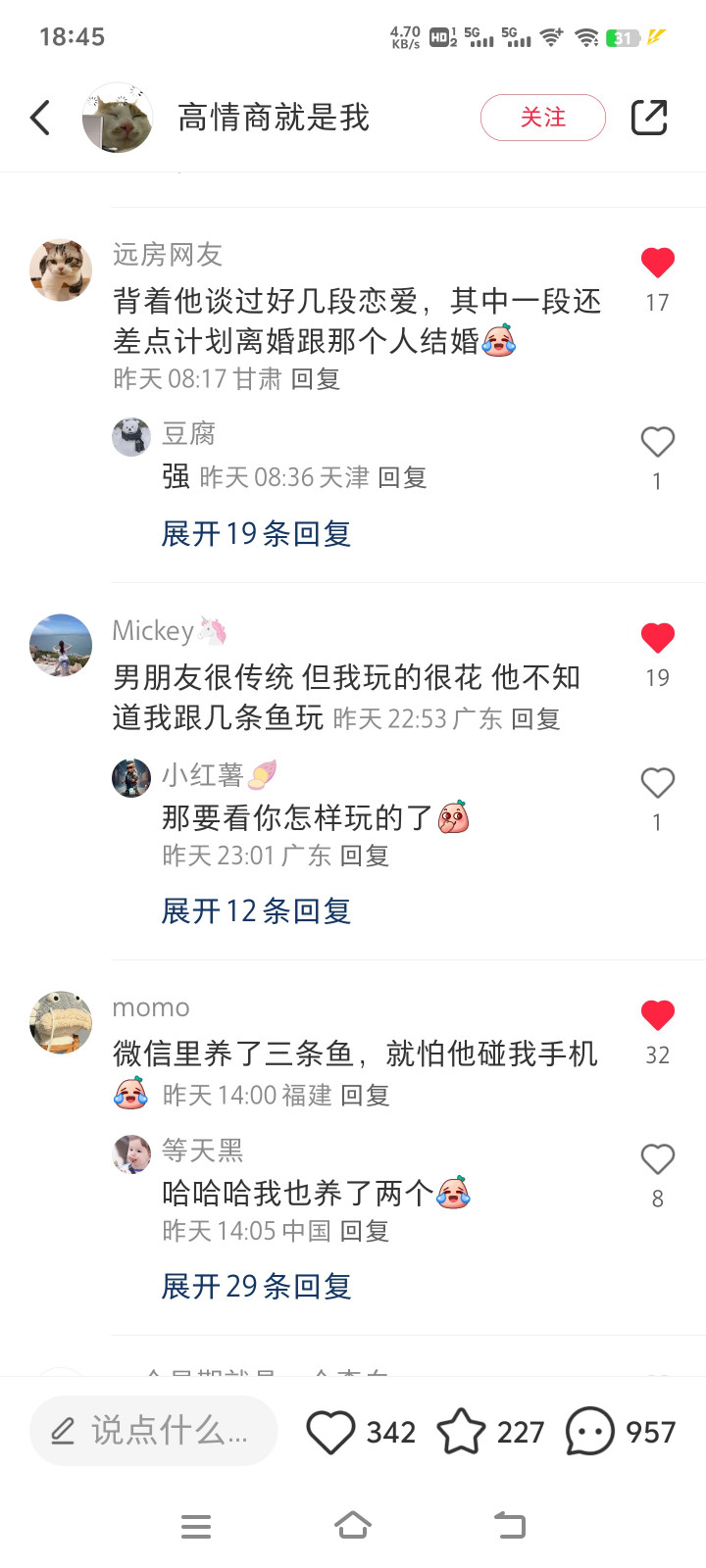Open the 957 comments icon
This screenshot has height=1568, width=706.
click(x=589, y=1432)
